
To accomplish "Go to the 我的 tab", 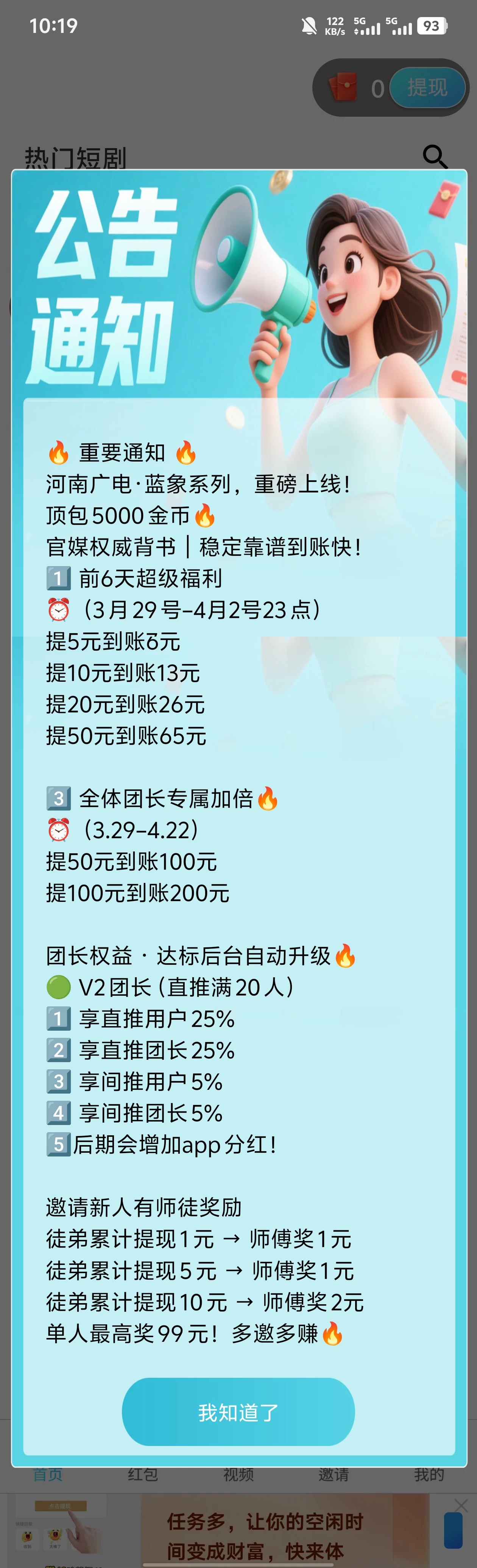I will (x=429, y=1475).
